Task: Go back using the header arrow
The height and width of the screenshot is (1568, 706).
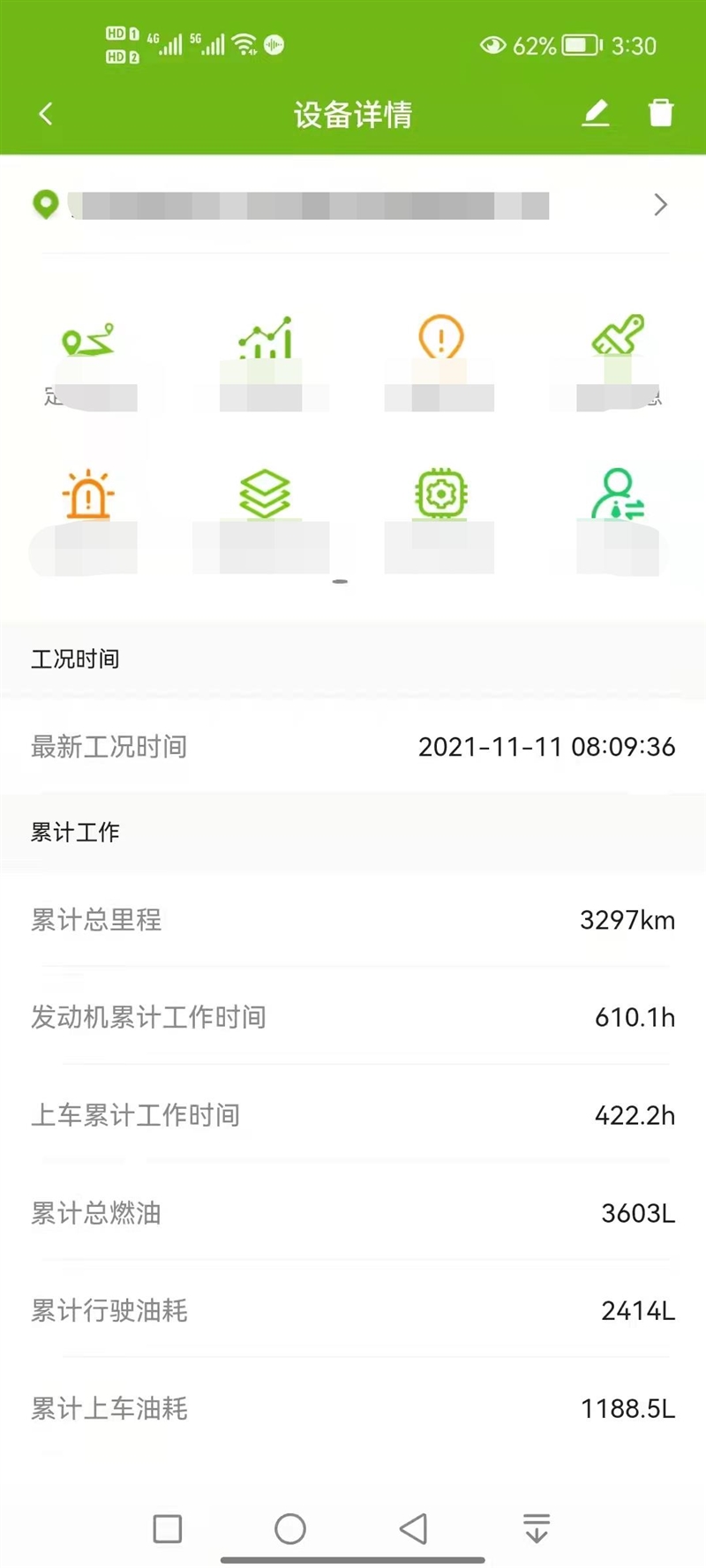Action: tap(46, 113)
